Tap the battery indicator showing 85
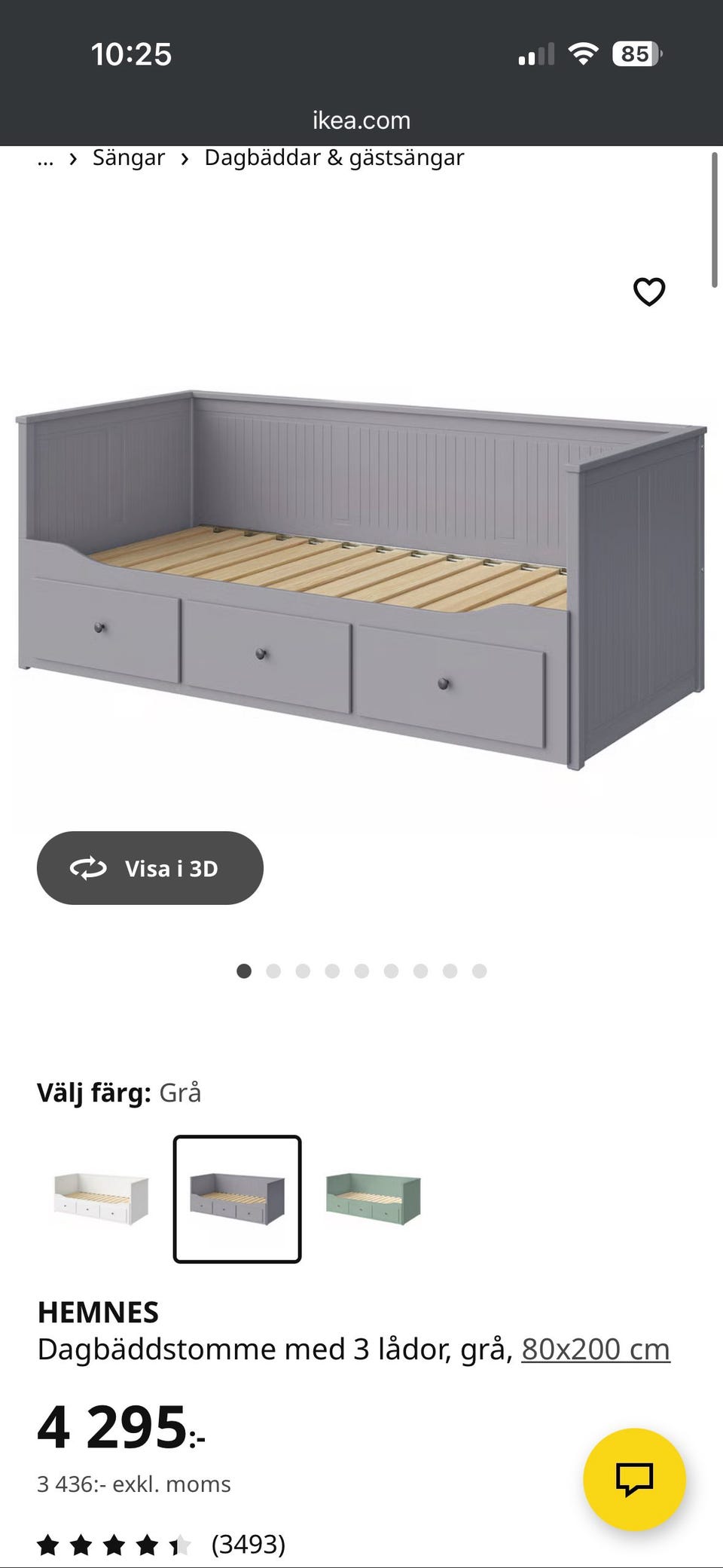723x1568 pixels. [633, 53]
